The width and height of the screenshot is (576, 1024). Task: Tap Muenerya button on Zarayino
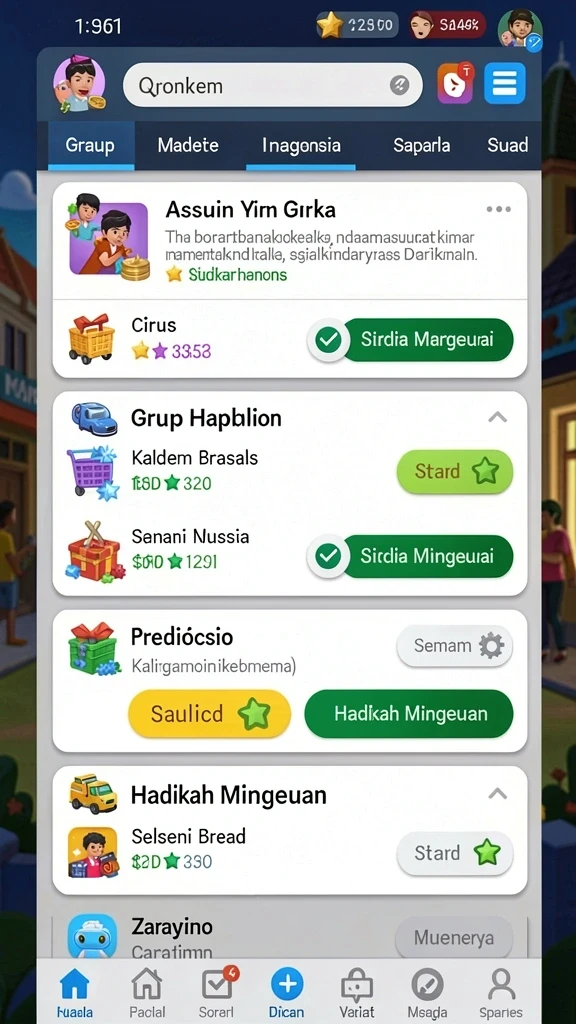[454, 938]
